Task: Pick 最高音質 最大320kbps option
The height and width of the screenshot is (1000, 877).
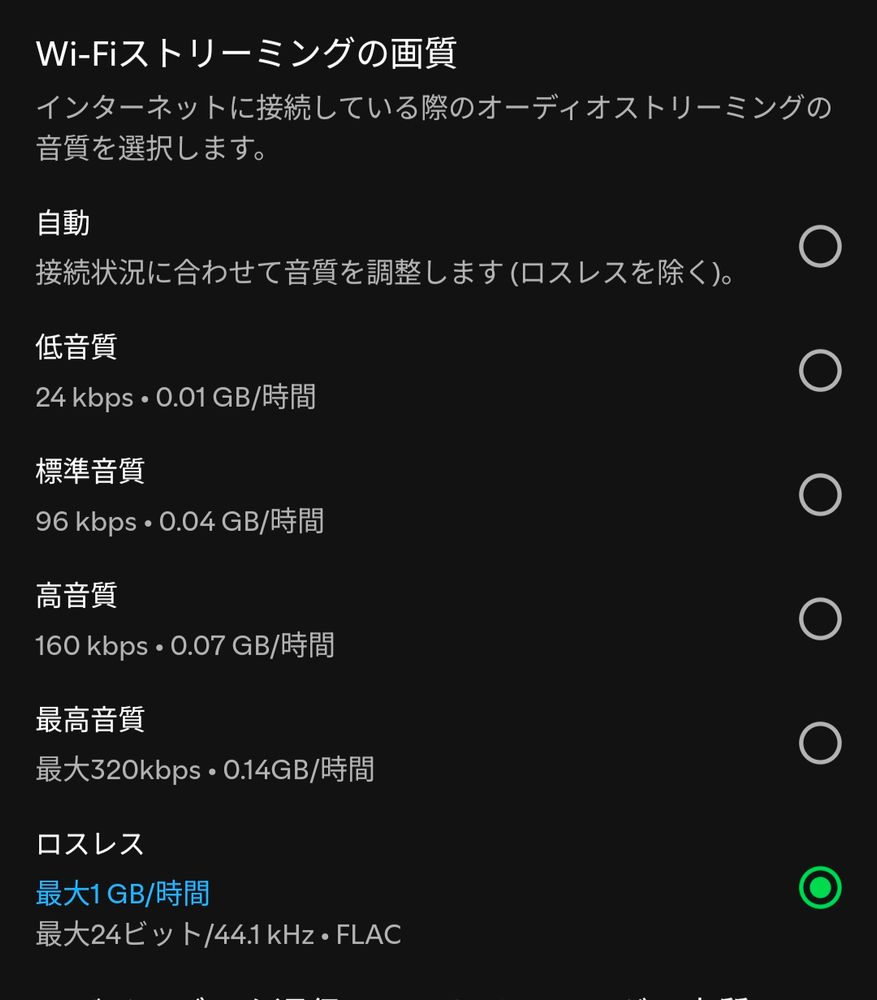Action: click(820, 743)
